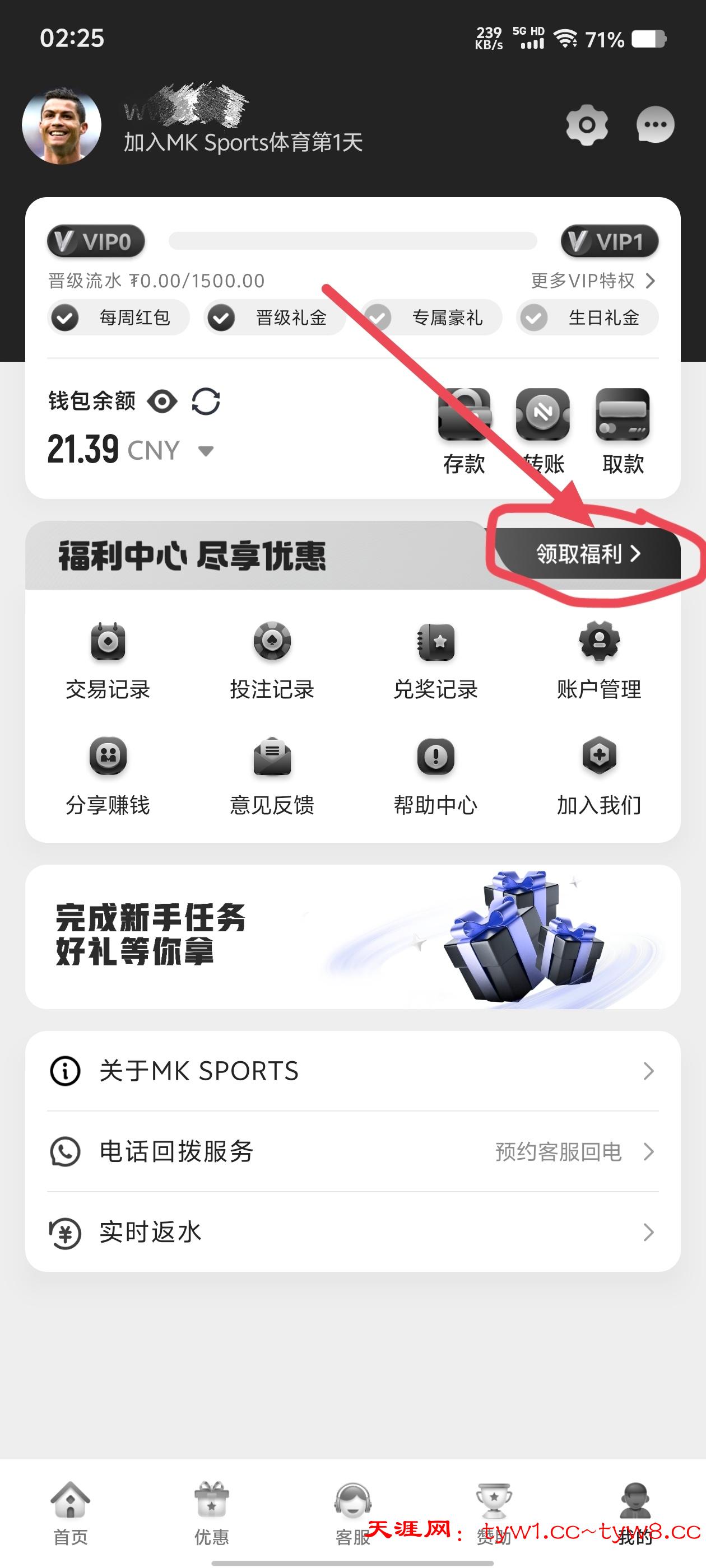This screenshot has height=1568, width=706.
Task: Open the 完成新手任务 banner
Action: pyautogui.click(x=352, y=936)
